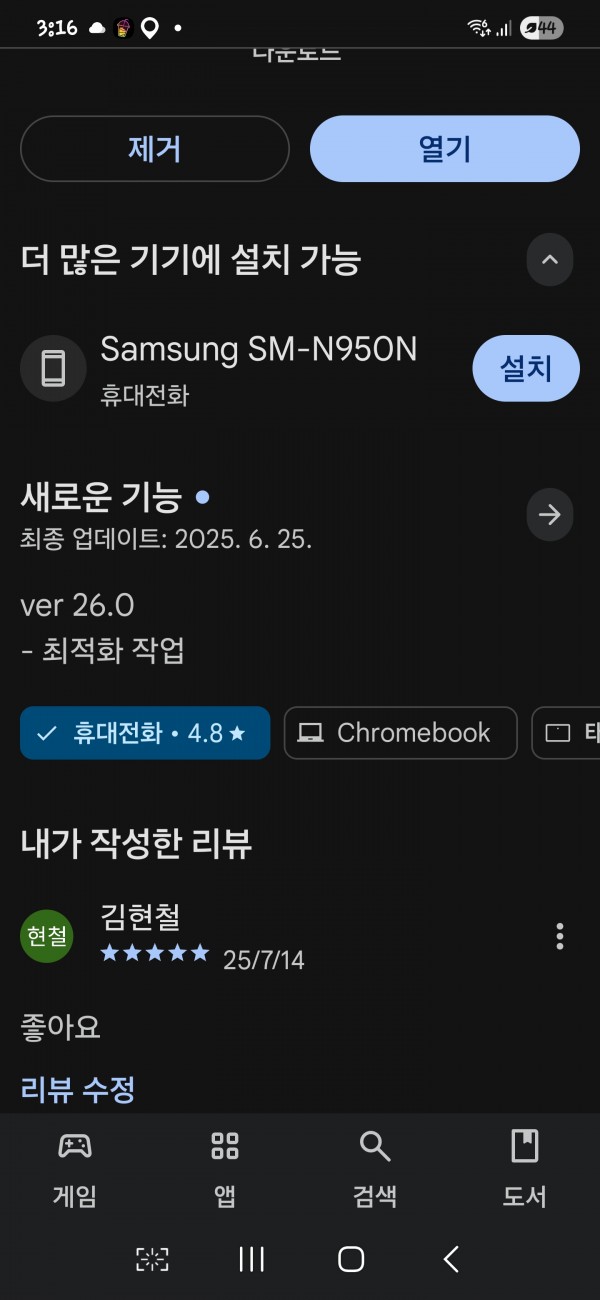Tap the 제거 uninstall button
Screen dimensions: 600x1300
155,149
